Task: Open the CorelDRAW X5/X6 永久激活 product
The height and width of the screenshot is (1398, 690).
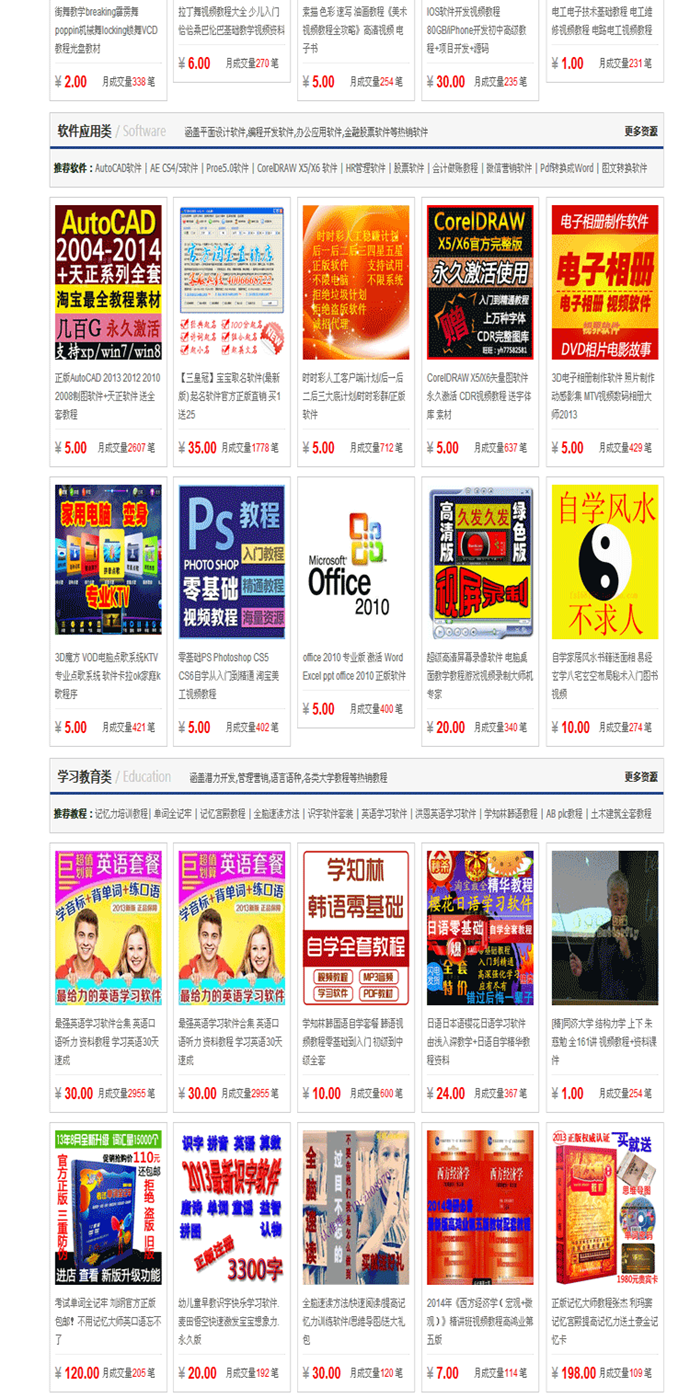Action: (x=480, y=282)
